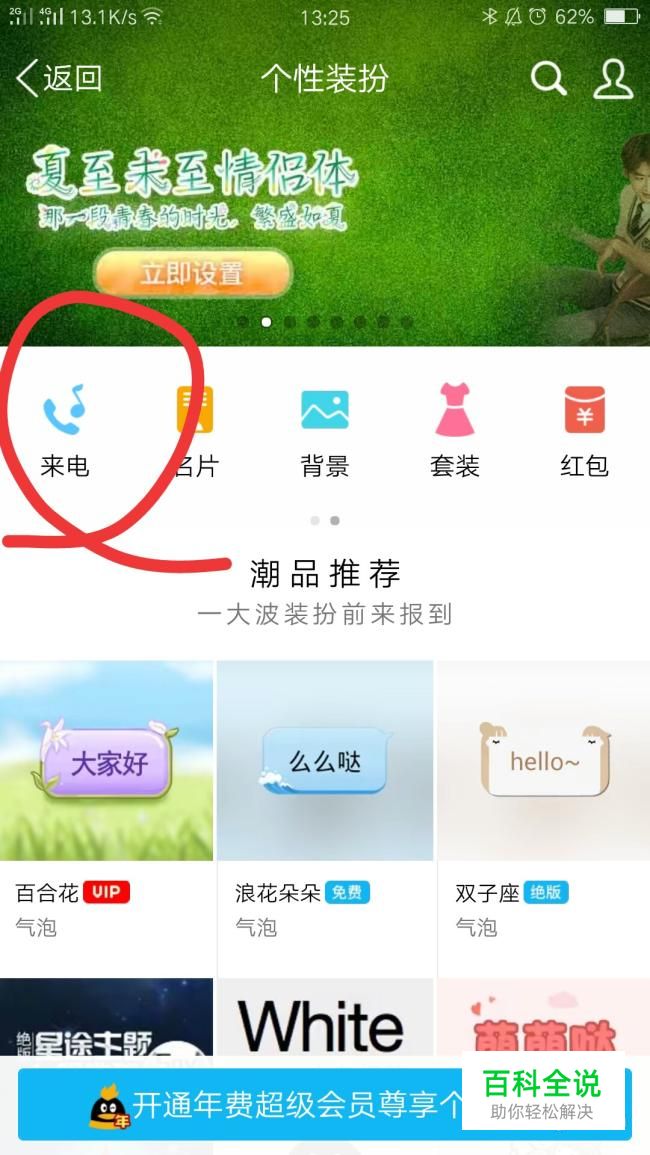Viewport: 650px width, 1155px height.
Task: Open the search magnifier icon
Action: pos(549,78)
